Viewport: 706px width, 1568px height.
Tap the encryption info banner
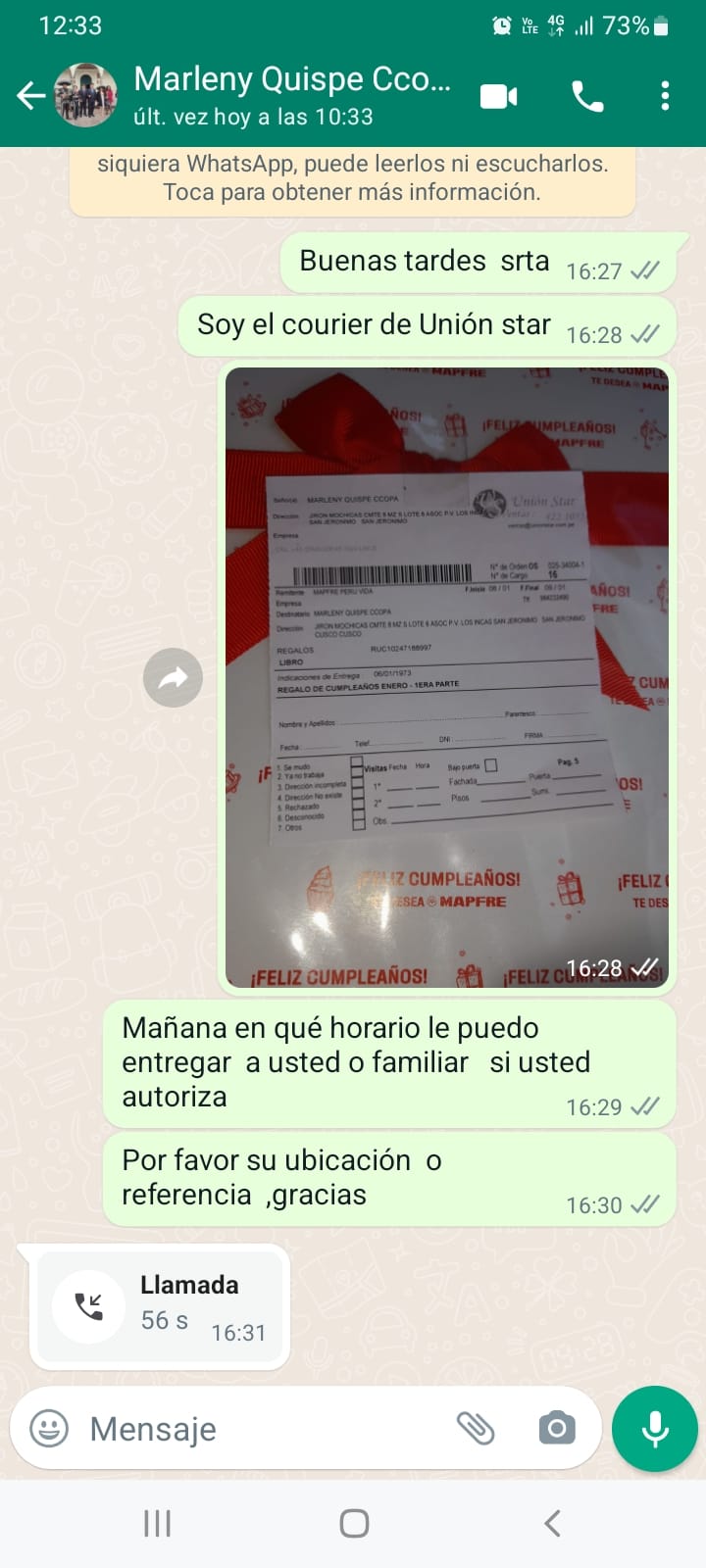click(x=352, y=178)
